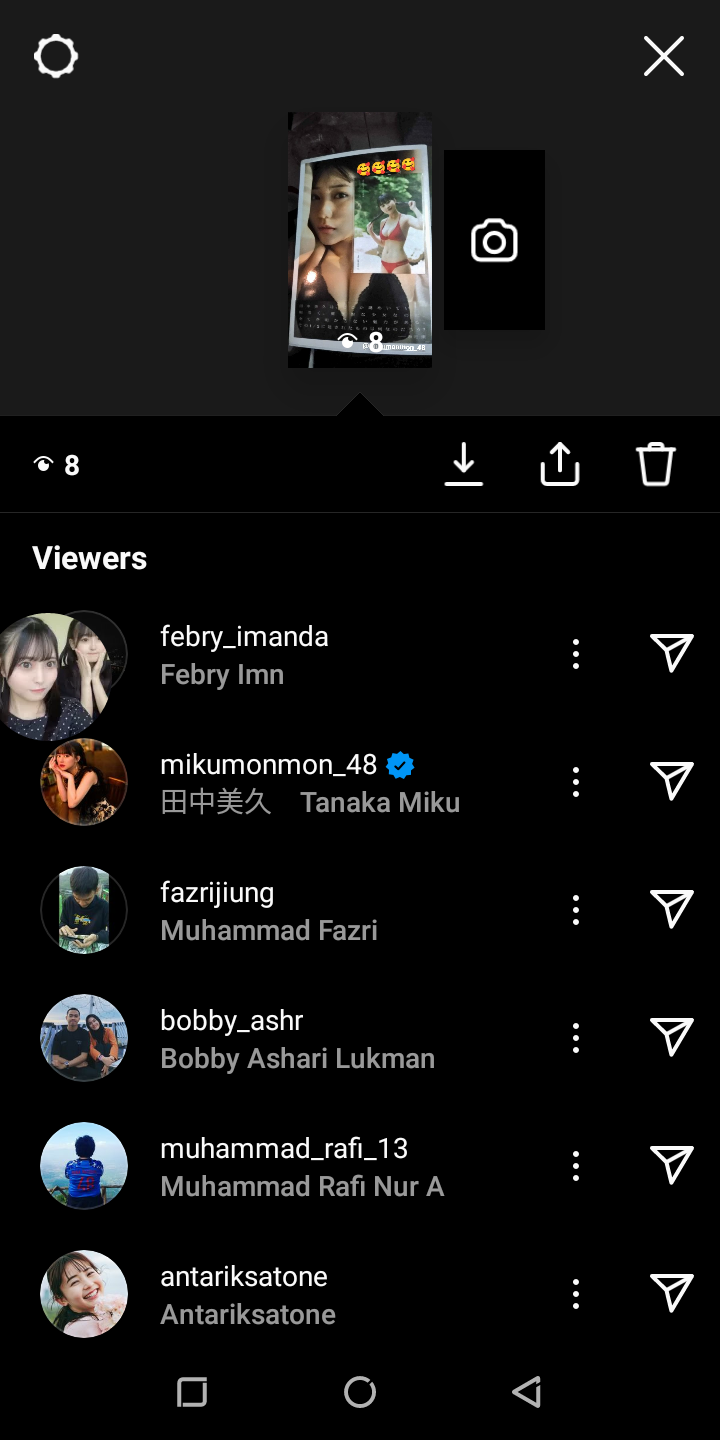
Task: Open muhammad_rafi_13's profile
Action: (284, 1149)
